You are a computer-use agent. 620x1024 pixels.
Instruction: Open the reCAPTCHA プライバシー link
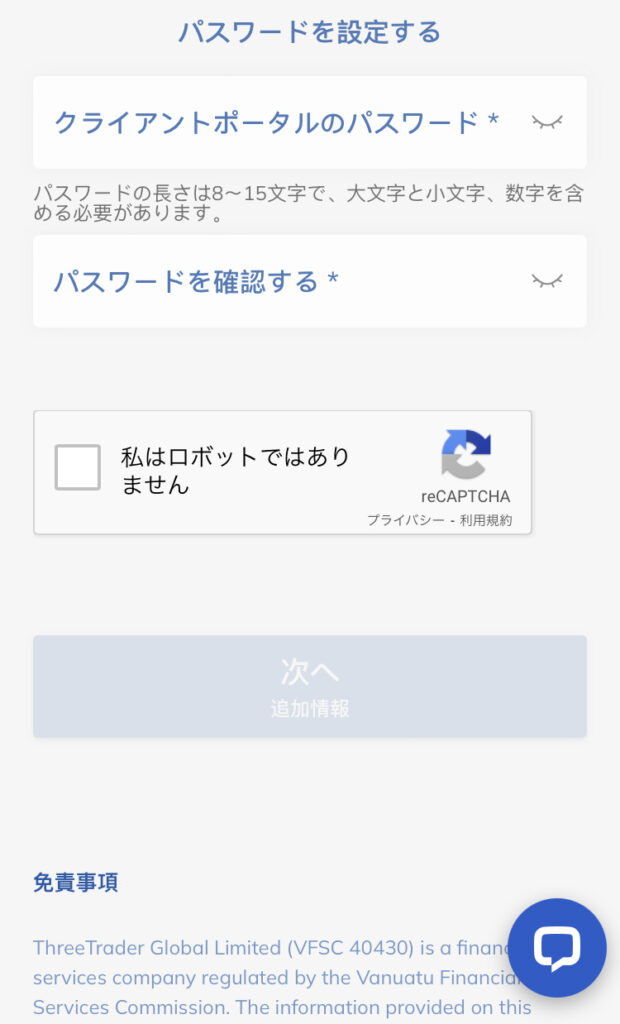[405, 520]
